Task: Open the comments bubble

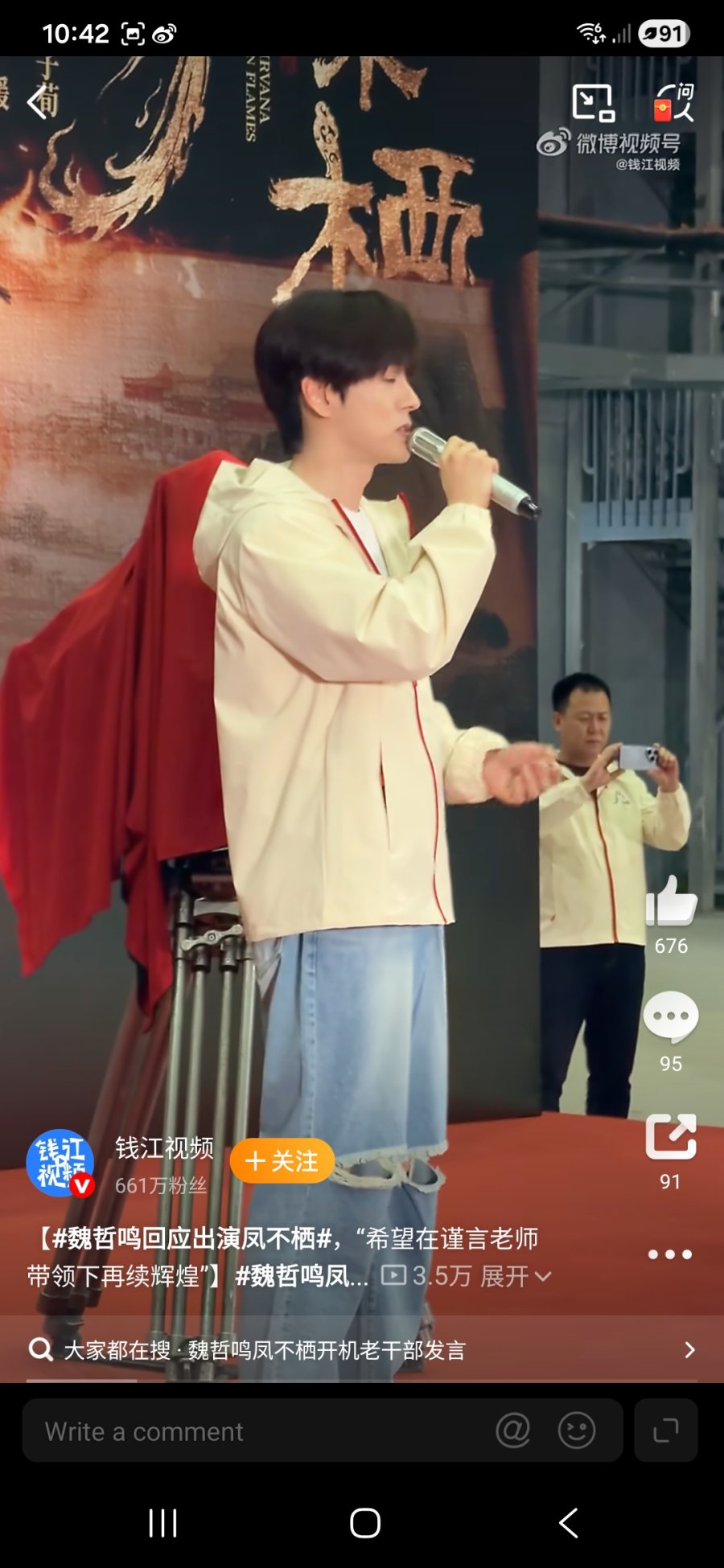Action: tap(671, 1017)
